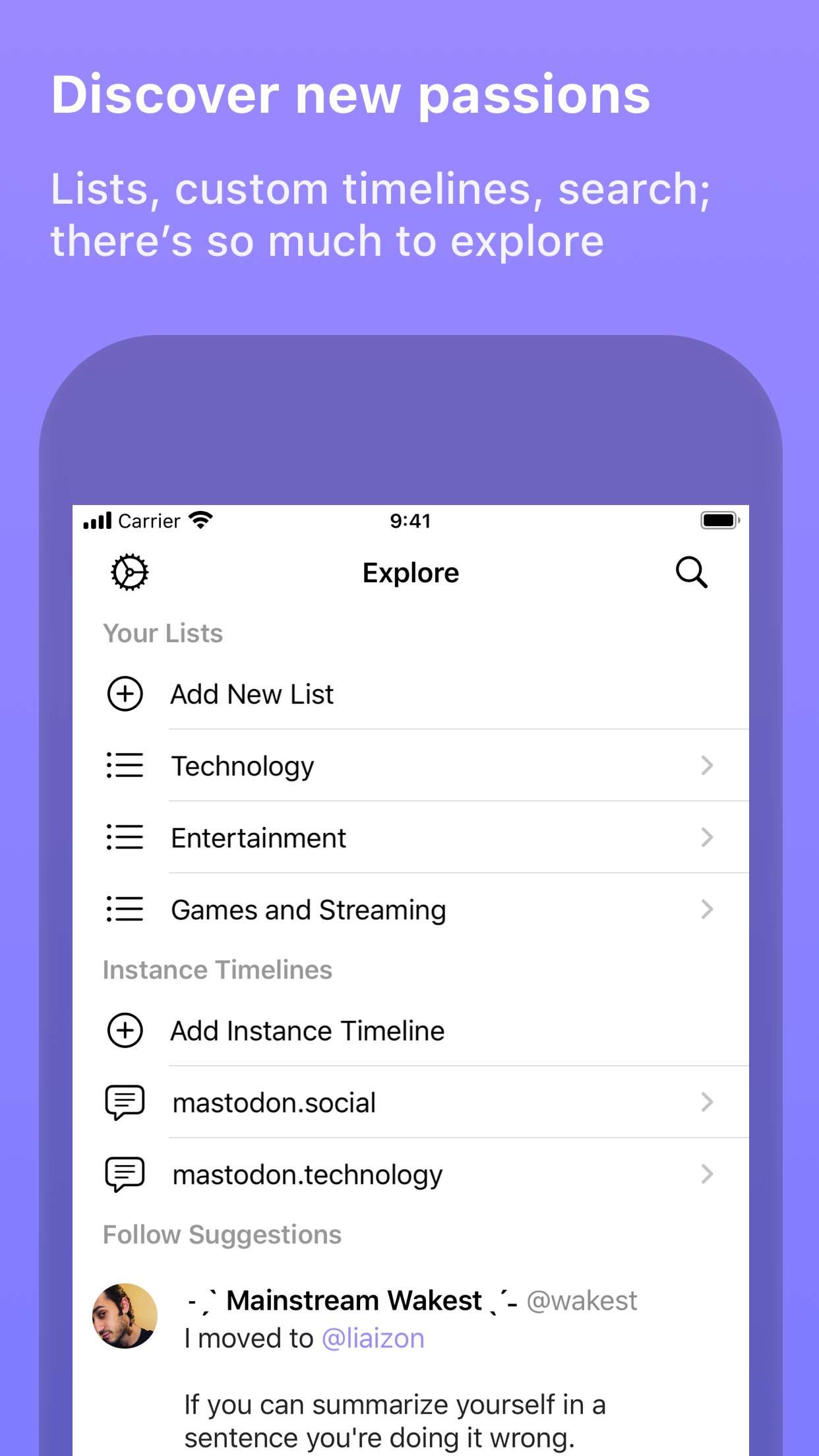Image resolution: width=819 pixels, height=1456 pixels.
Task: Expand the Entertainment list via its chevron
Action: (x=708, y=837)
